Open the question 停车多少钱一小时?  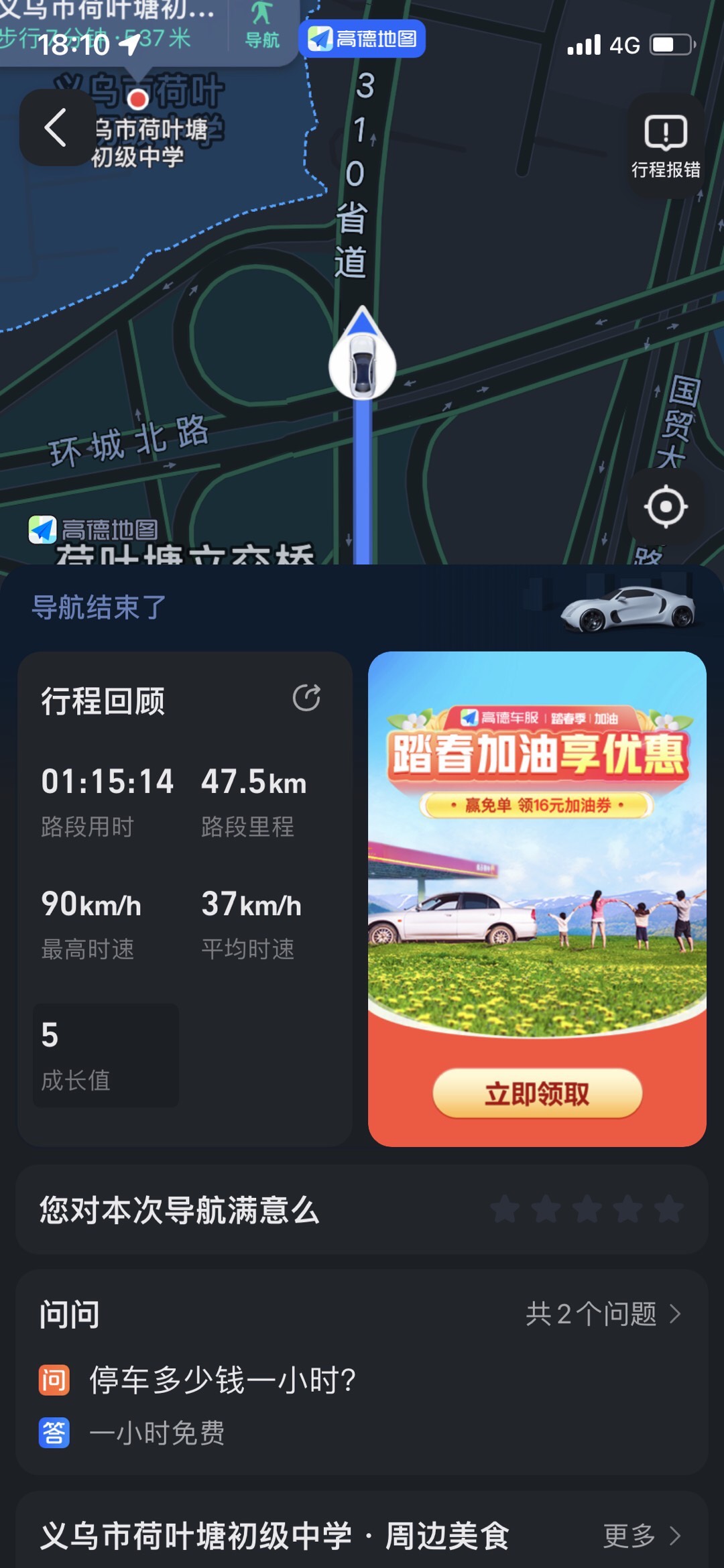click(222, 1380)
